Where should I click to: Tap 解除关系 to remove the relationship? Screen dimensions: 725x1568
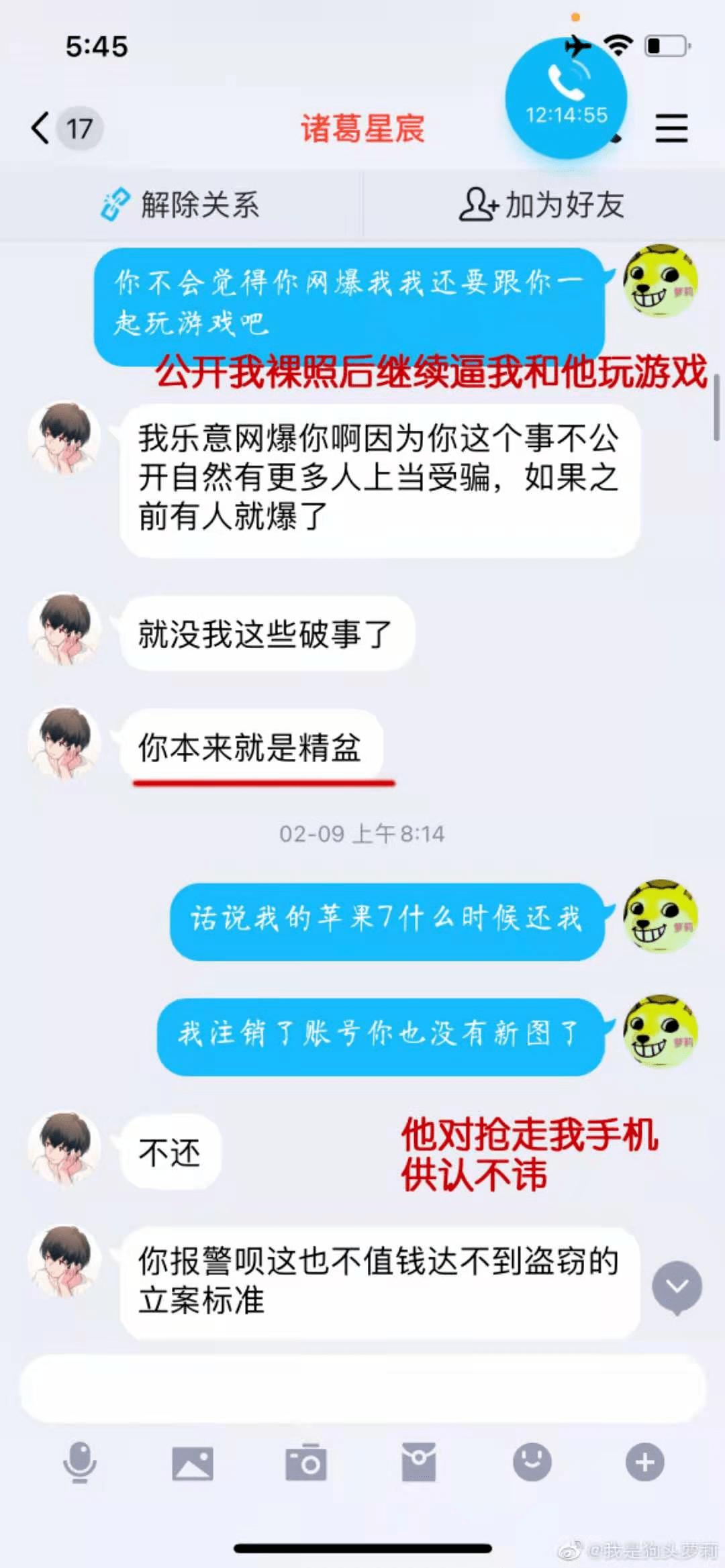181,205
